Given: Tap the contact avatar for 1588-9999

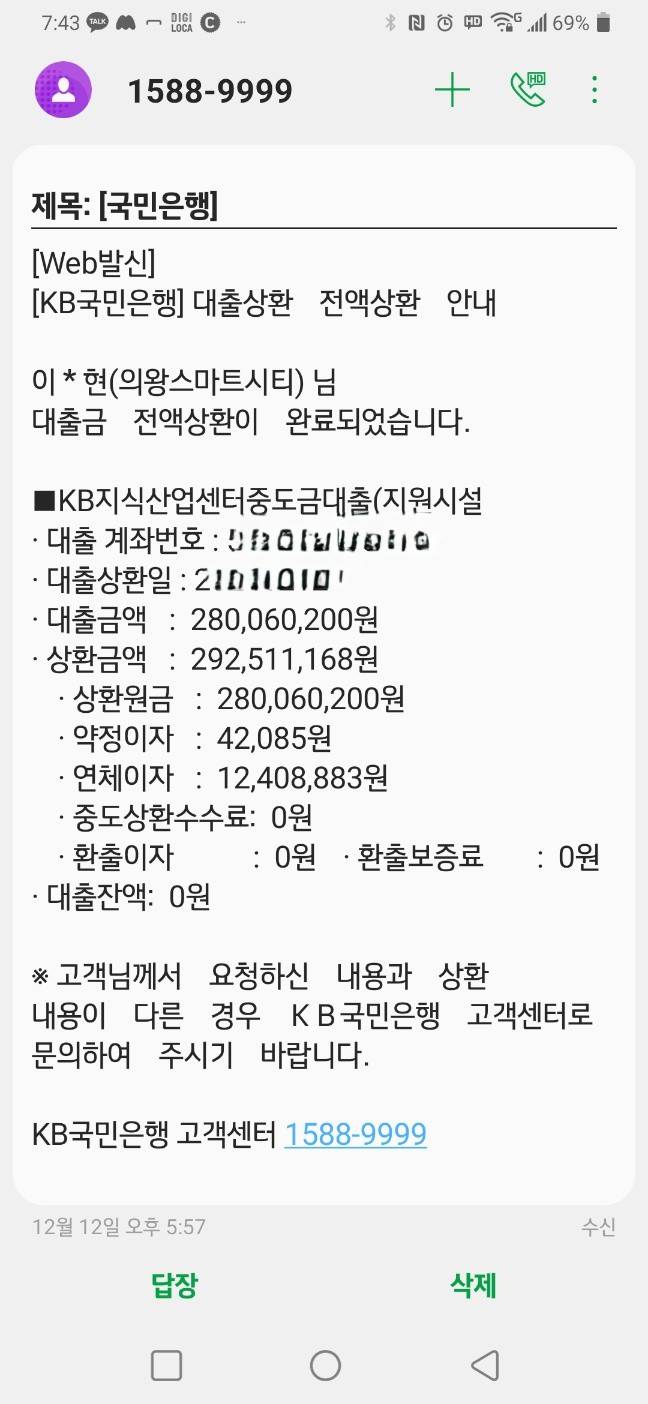Looking at the screenshot, I should click(x=63, y=90).
